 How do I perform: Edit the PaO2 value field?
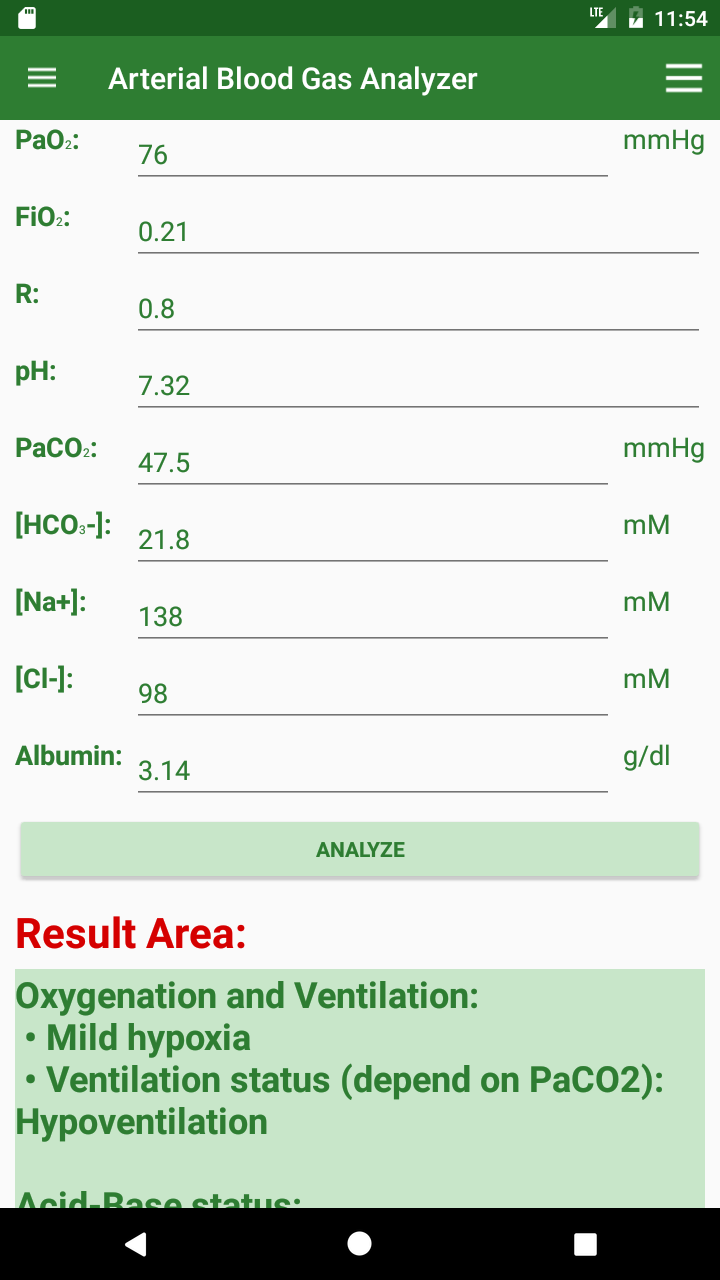pyautogui.click(x=372, y=155)
